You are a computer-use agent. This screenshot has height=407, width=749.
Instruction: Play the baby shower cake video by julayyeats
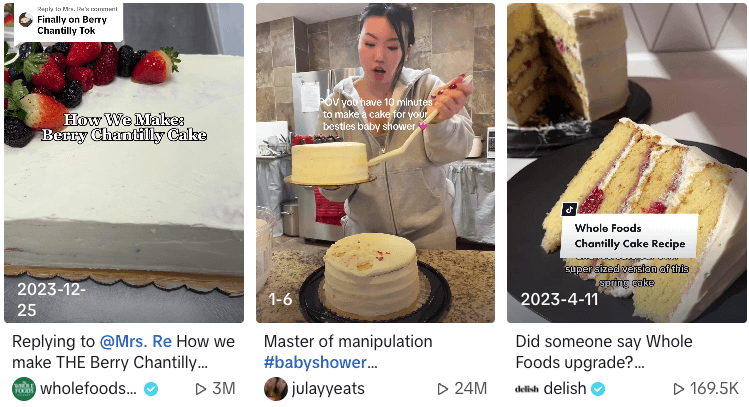[x=375, y=163]
